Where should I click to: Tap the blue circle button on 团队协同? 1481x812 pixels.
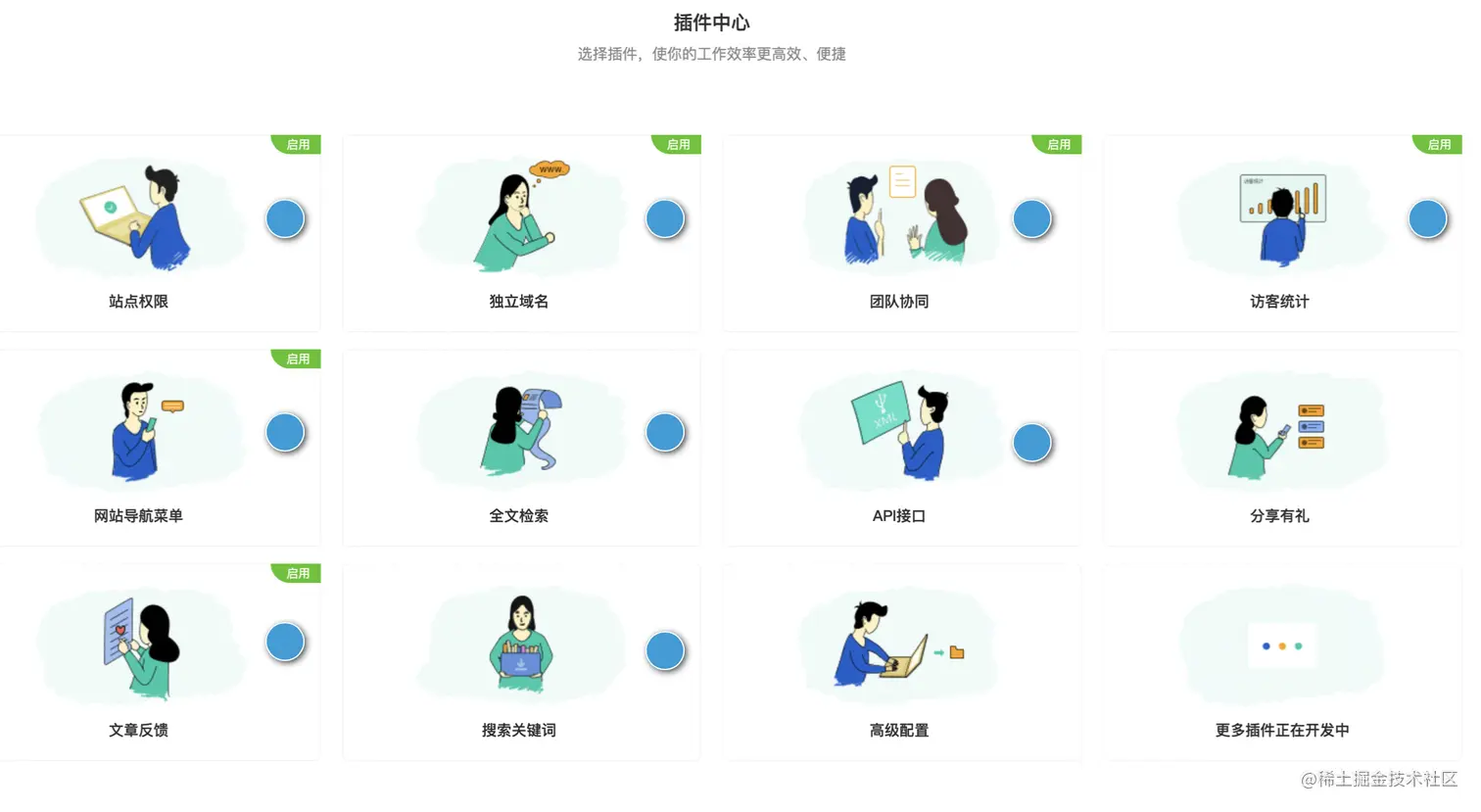click(1031, 218)
